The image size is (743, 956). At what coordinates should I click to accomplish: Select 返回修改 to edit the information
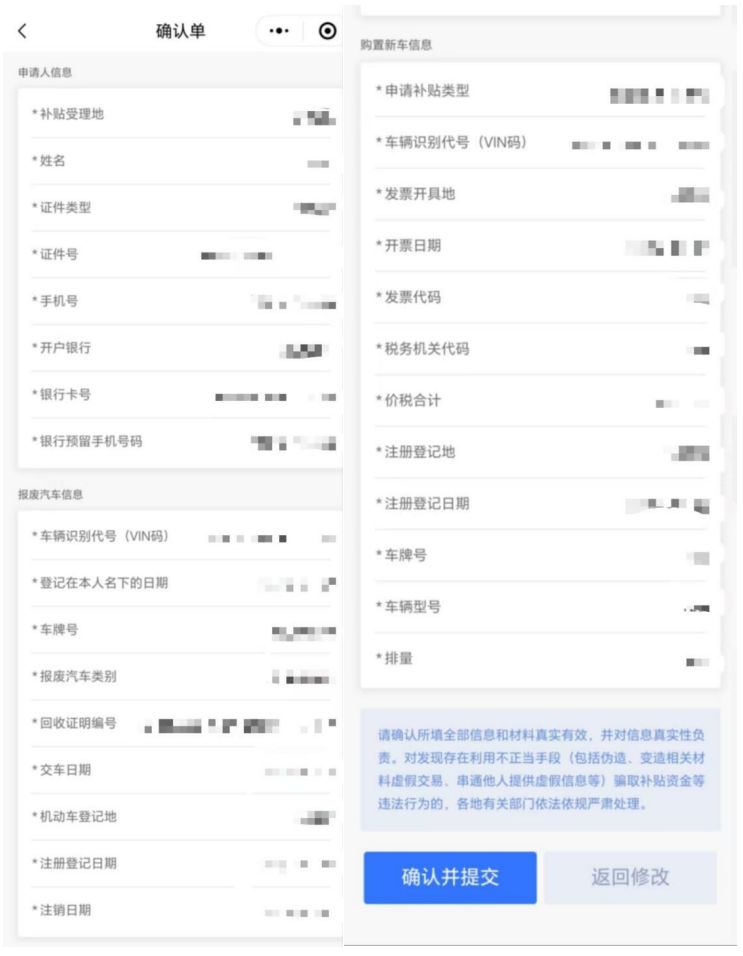tap(630, 878)
